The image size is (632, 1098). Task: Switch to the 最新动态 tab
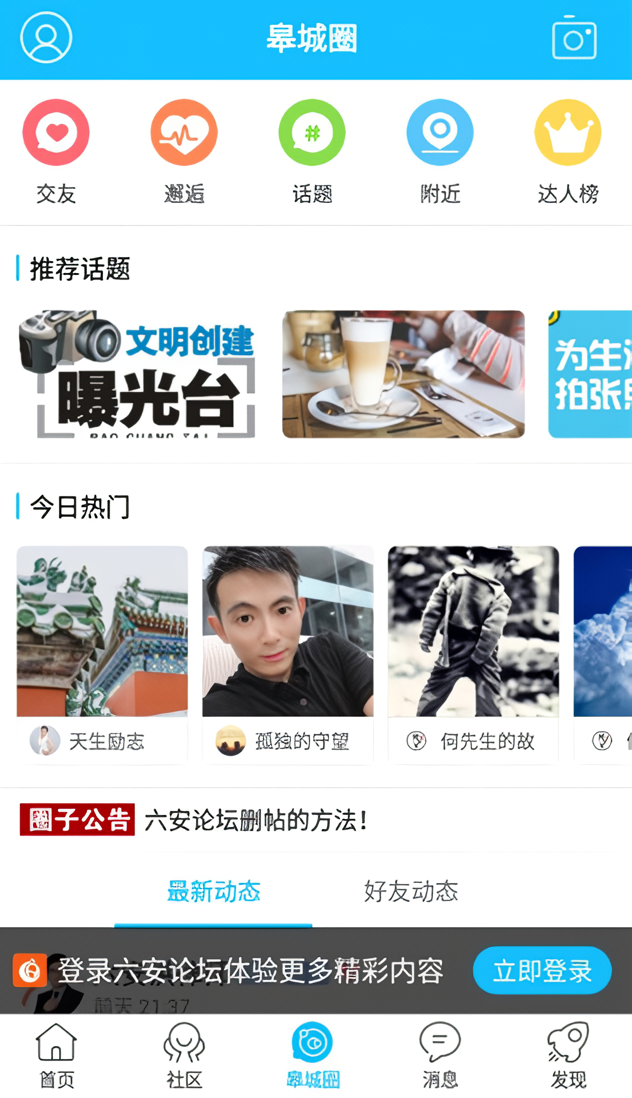(213, 891)
